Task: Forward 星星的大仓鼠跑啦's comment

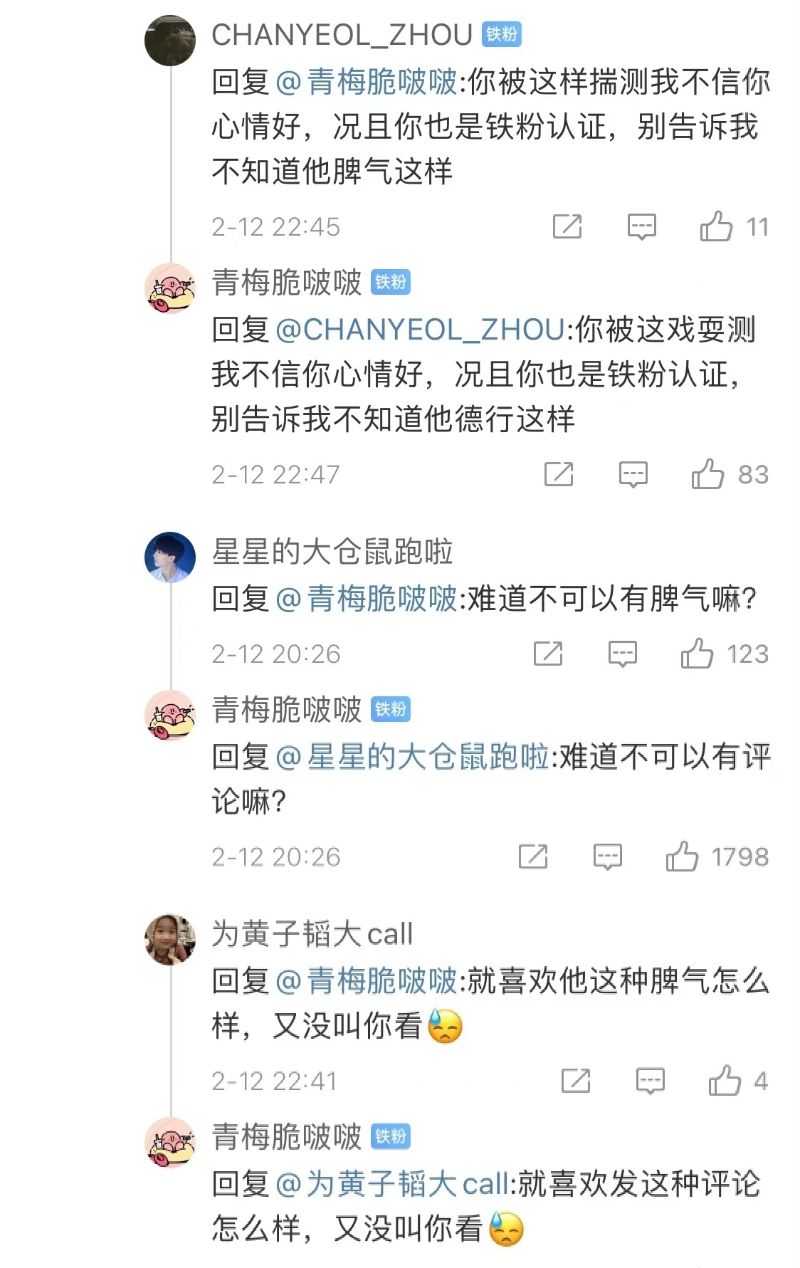Action: click(548, 654)
